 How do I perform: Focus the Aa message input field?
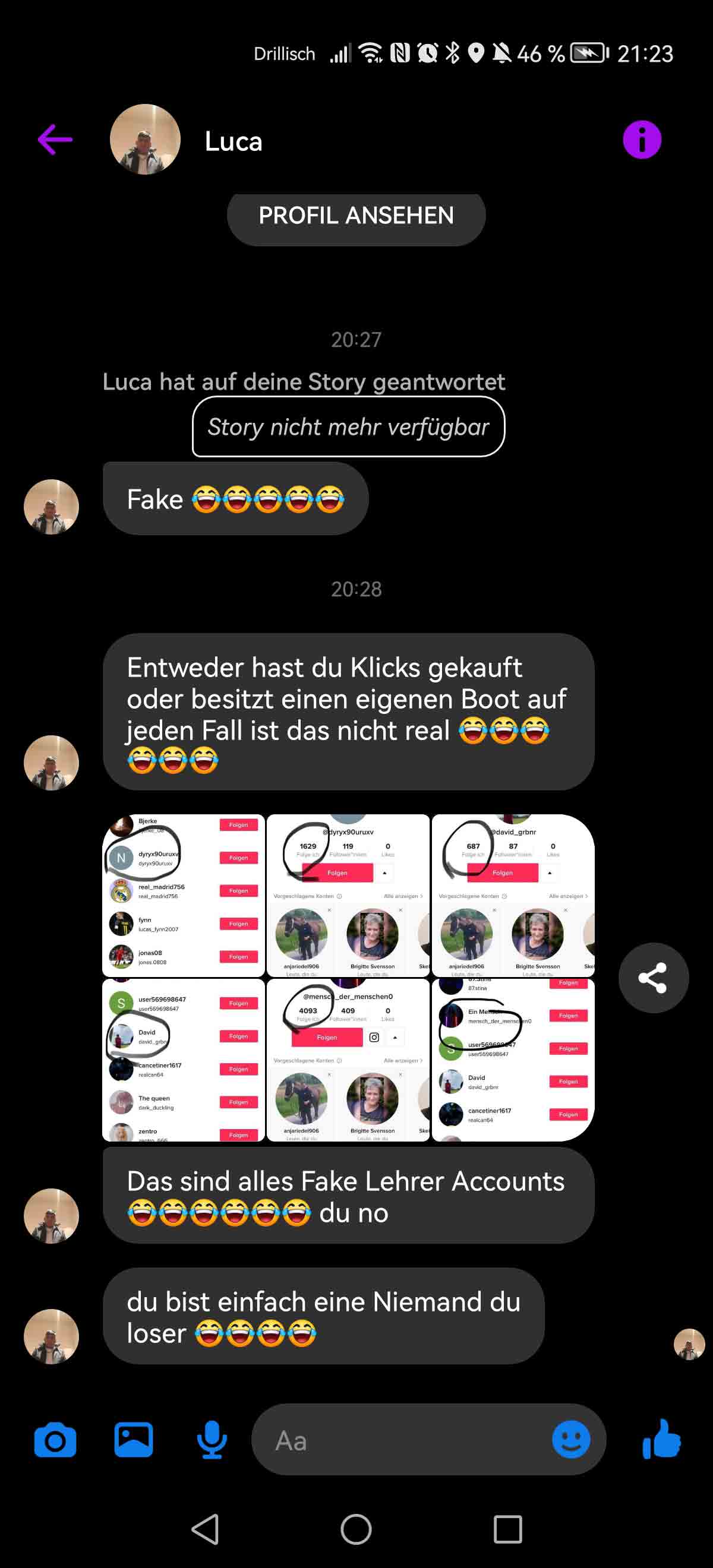[x=402, y=1440]
